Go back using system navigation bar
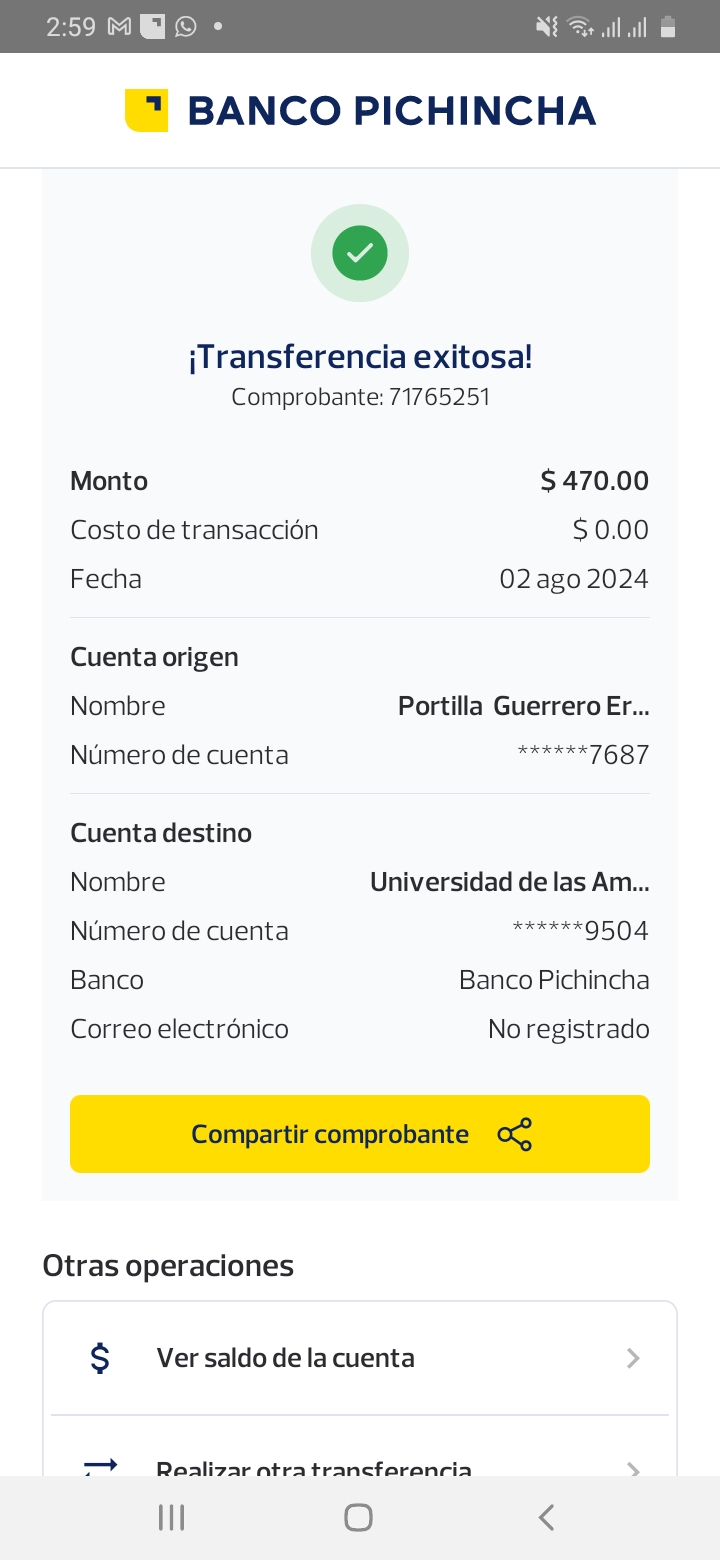The image size is (720, 1560). (x=546, y=1517)
